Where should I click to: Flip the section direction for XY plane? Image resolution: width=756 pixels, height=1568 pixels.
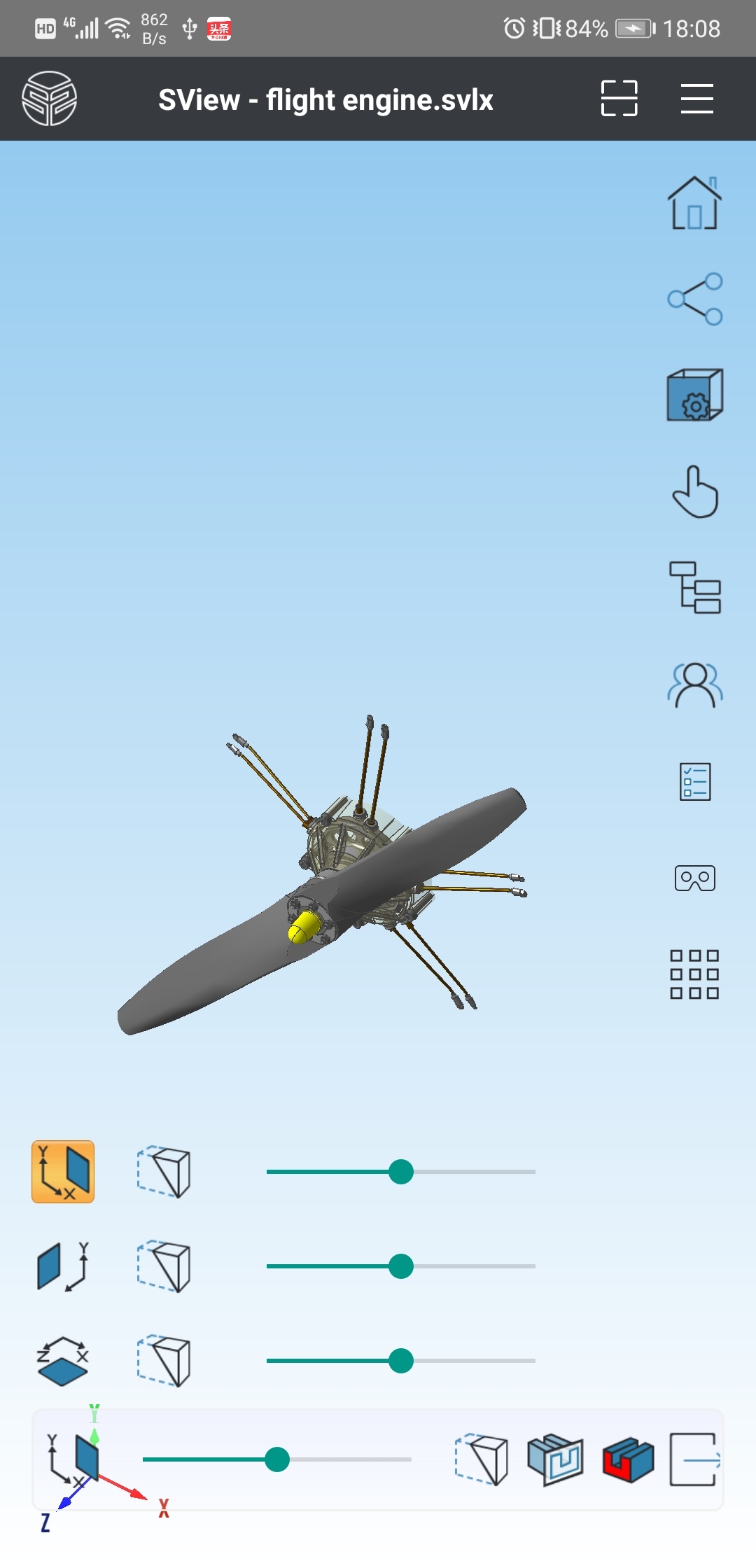(164, 1172)
